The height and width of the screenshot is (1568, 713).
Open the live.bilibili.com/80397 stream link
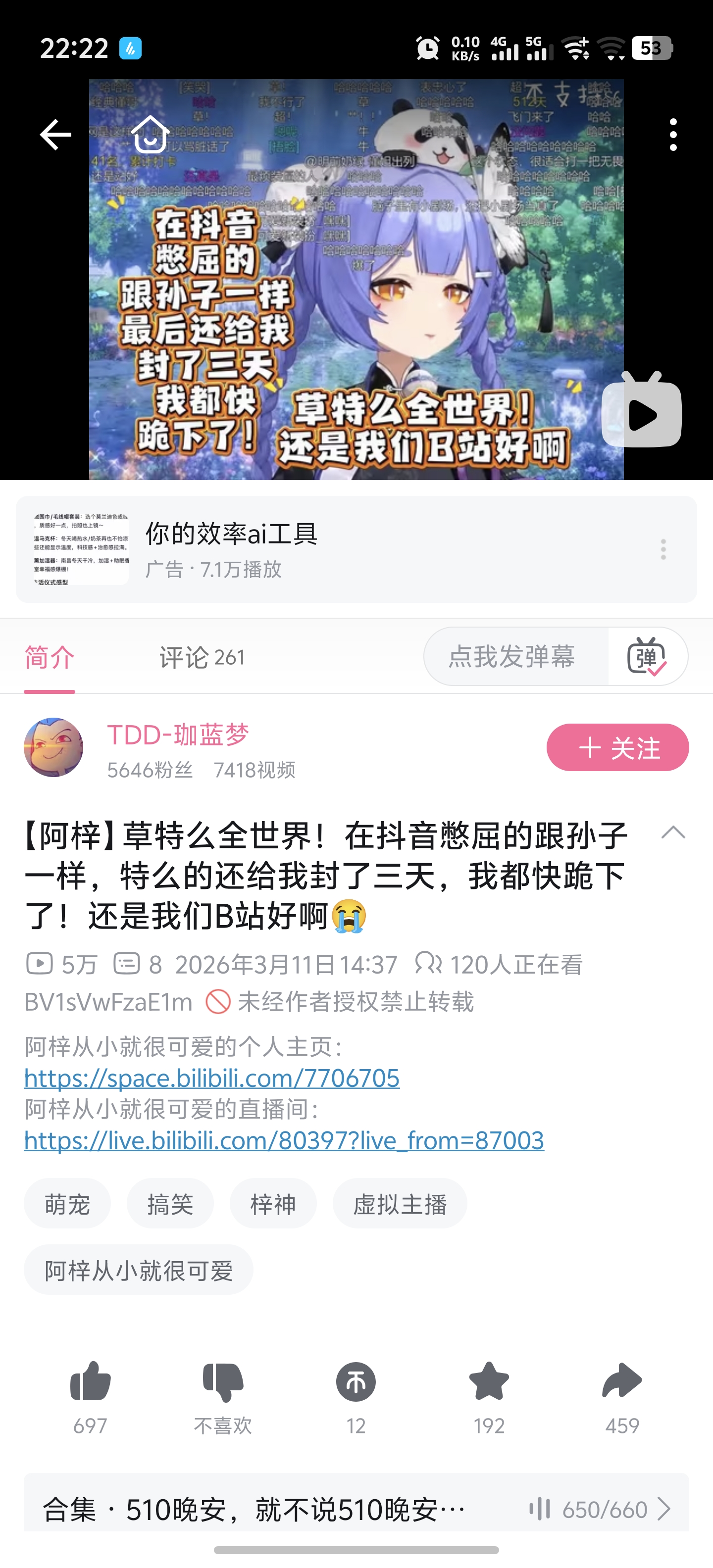pyautogui.click(x=284, y=1140)
